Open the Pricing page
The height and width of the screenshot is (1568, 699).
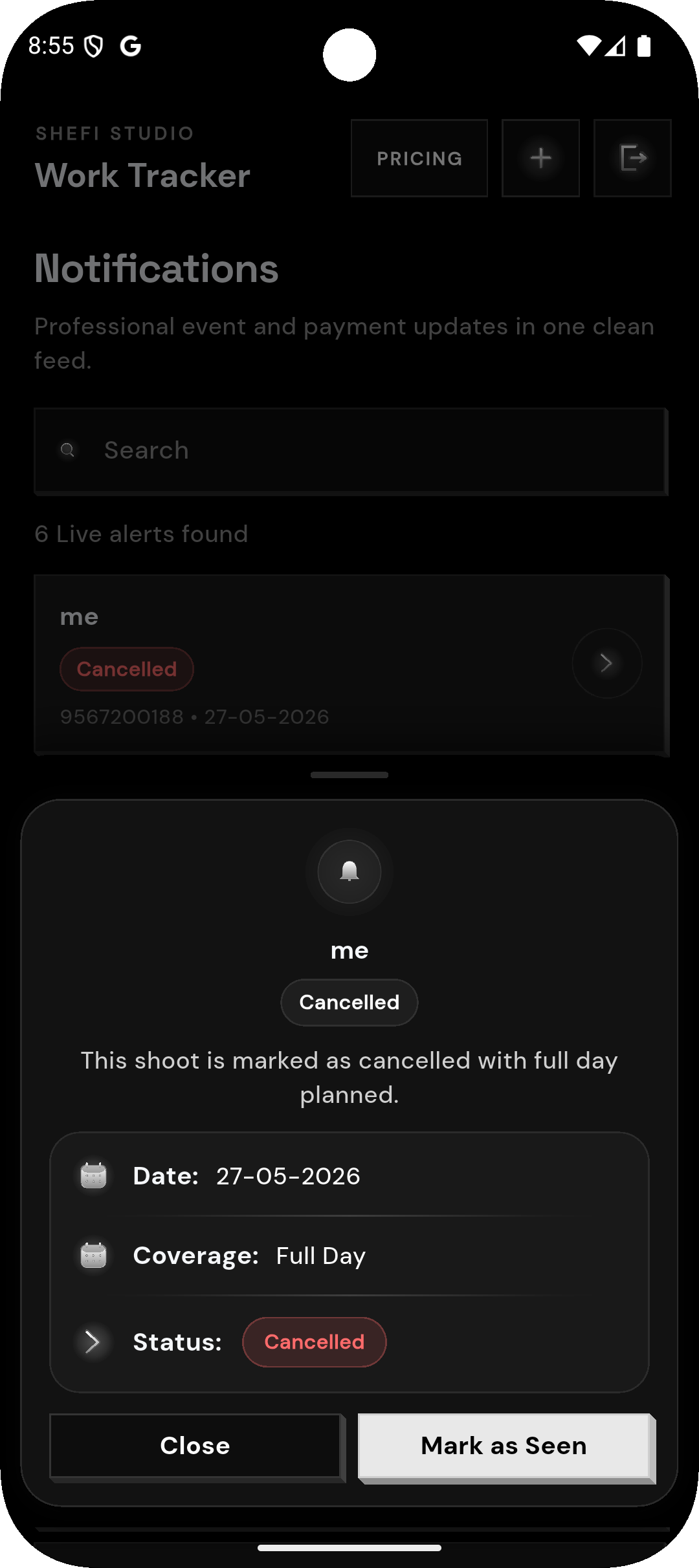coord(419,158)
